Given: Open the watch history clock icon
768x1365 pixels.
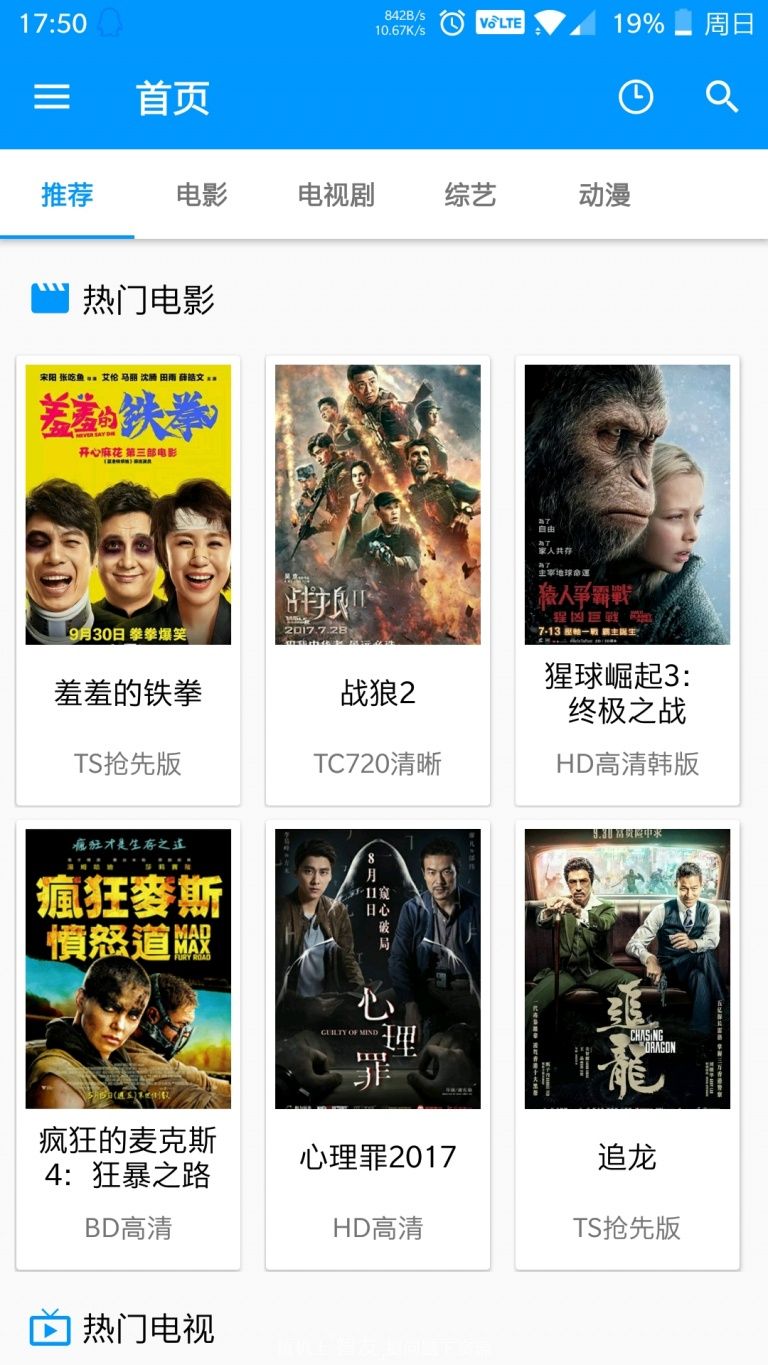Looking at the screenshot, I should coord(636,97).
